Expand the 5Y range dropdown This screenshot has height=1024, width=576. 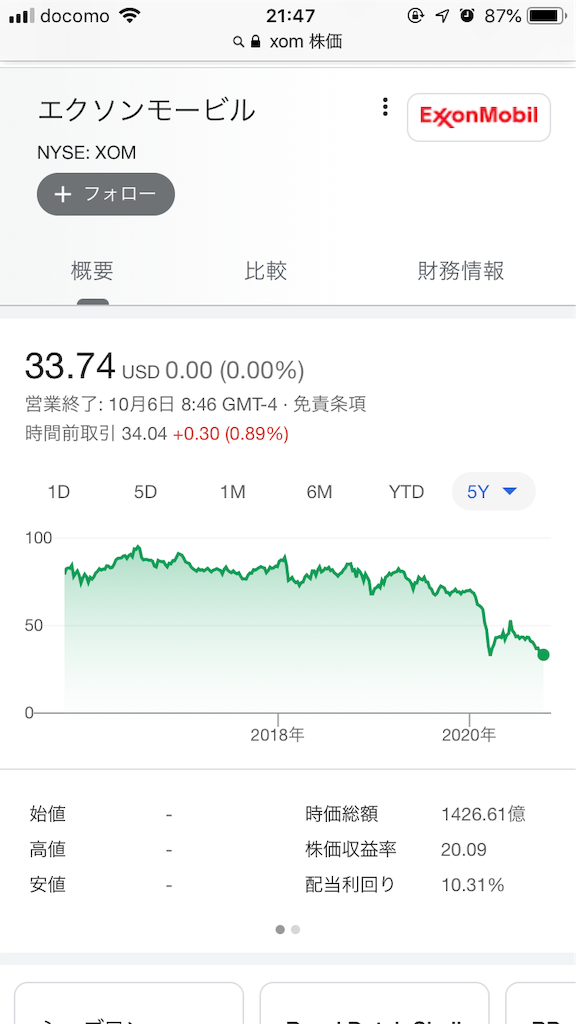pos(494,492)
